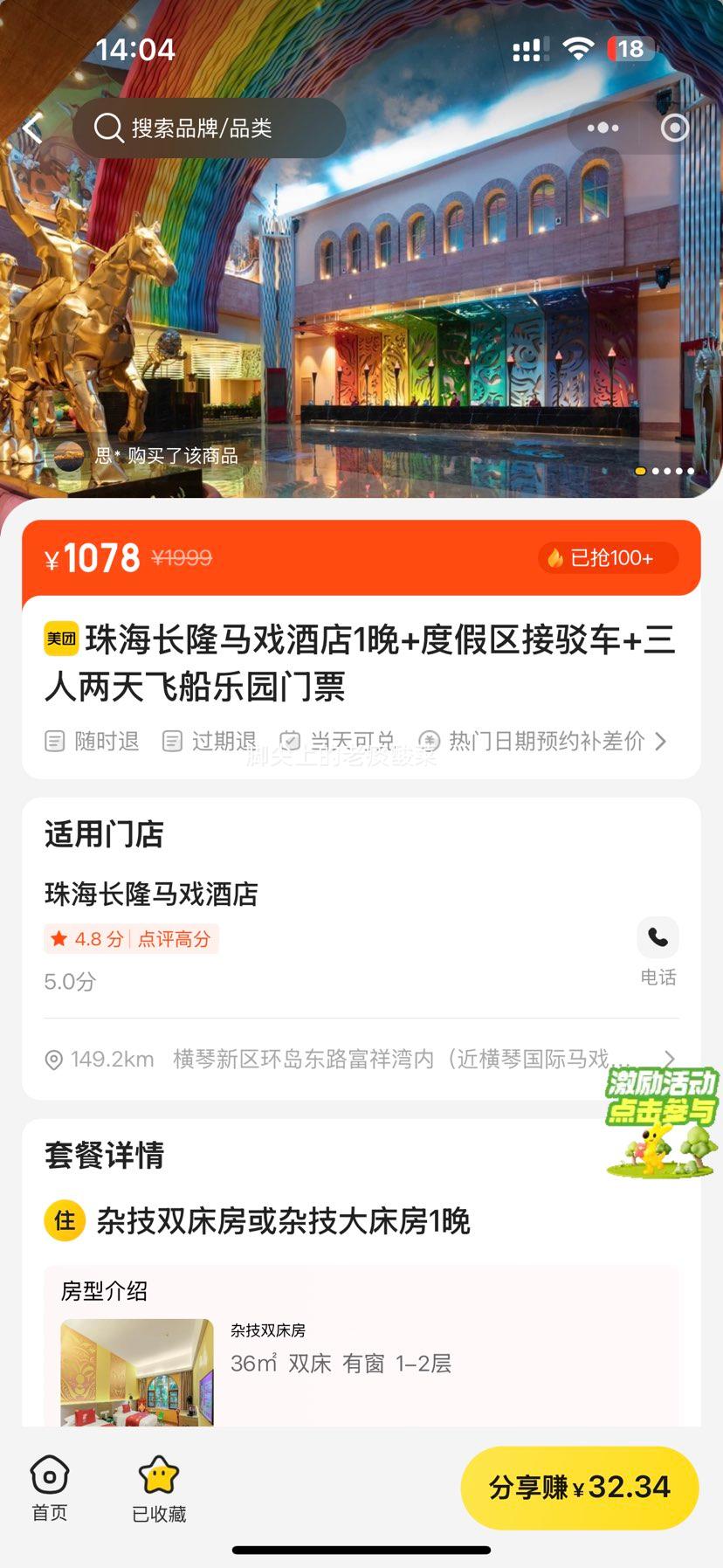
Task: Join the 激励活动点击参与 promotion
Action: point(661,1113)
